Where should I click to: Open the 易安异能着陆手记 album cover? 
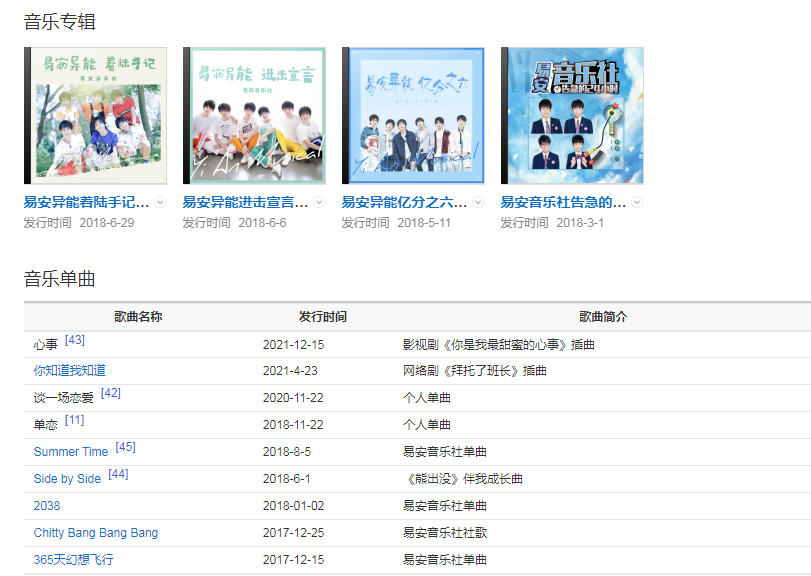click(95, 115)
